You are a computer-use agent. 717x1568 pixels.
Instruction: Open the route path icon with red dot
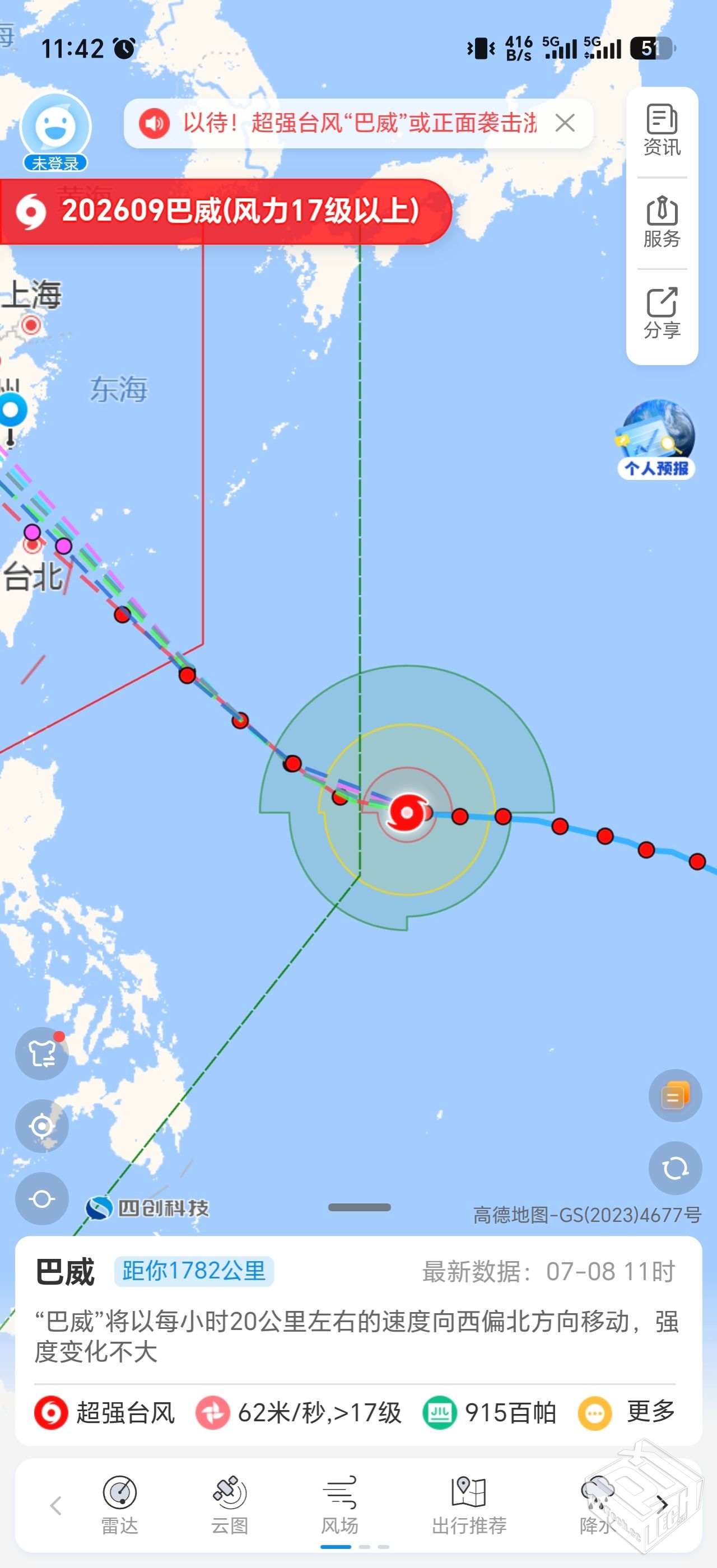click(42, 1053)
